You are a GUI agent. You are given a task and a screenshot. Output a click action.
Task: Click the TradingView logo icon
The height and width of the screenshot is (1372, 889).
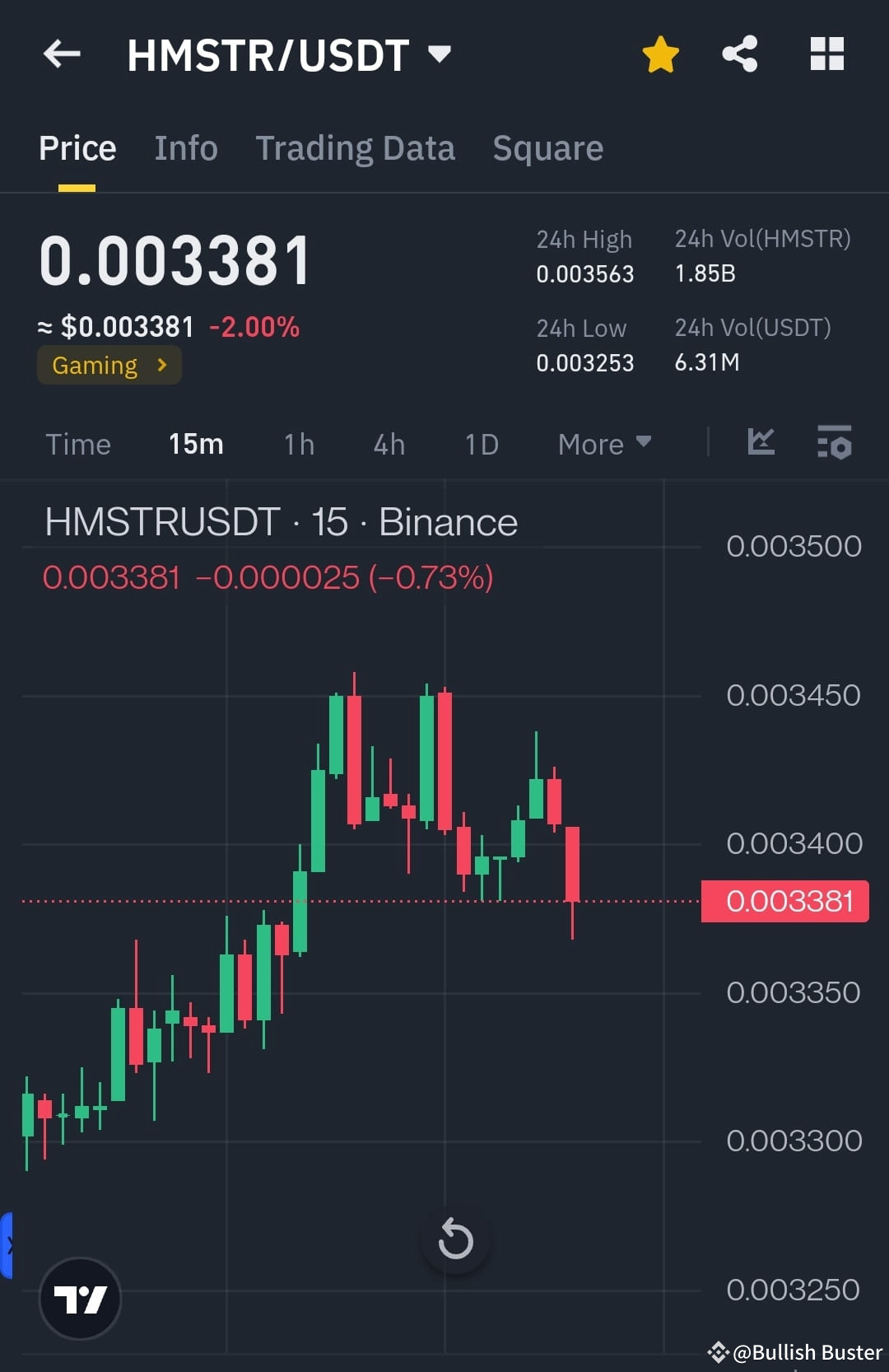[80, 1298]
